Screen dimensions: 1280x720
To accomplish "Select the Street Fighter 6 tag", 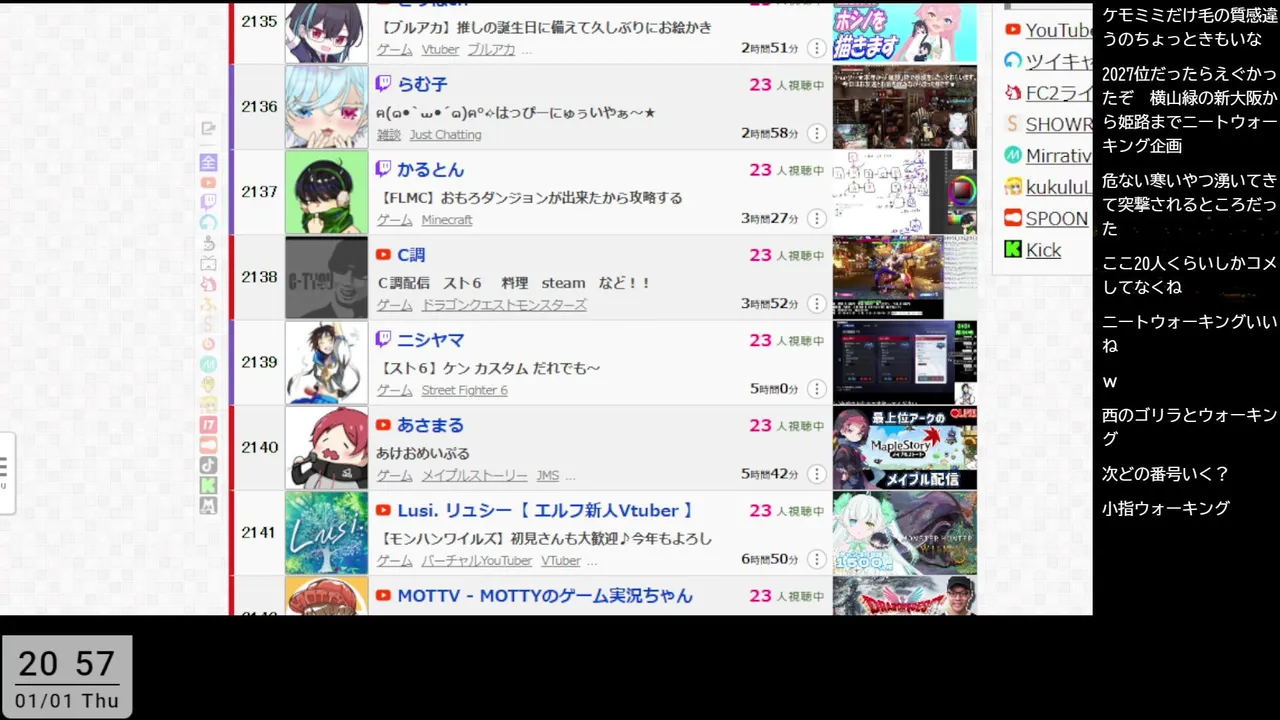I will coord(464,390).
